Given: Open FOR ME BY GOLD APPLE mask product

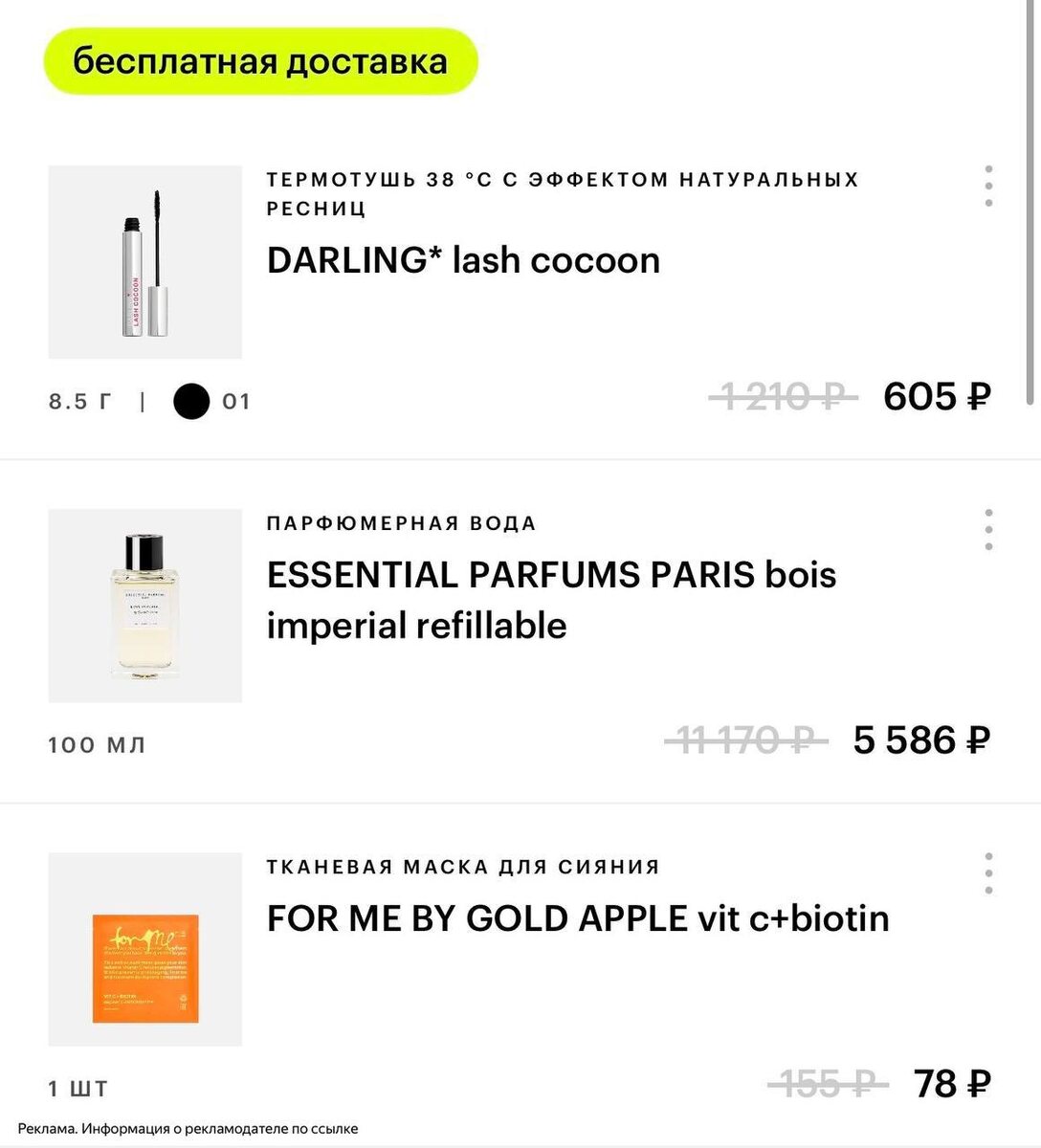Looking at the screenshot, I should 578,918.
